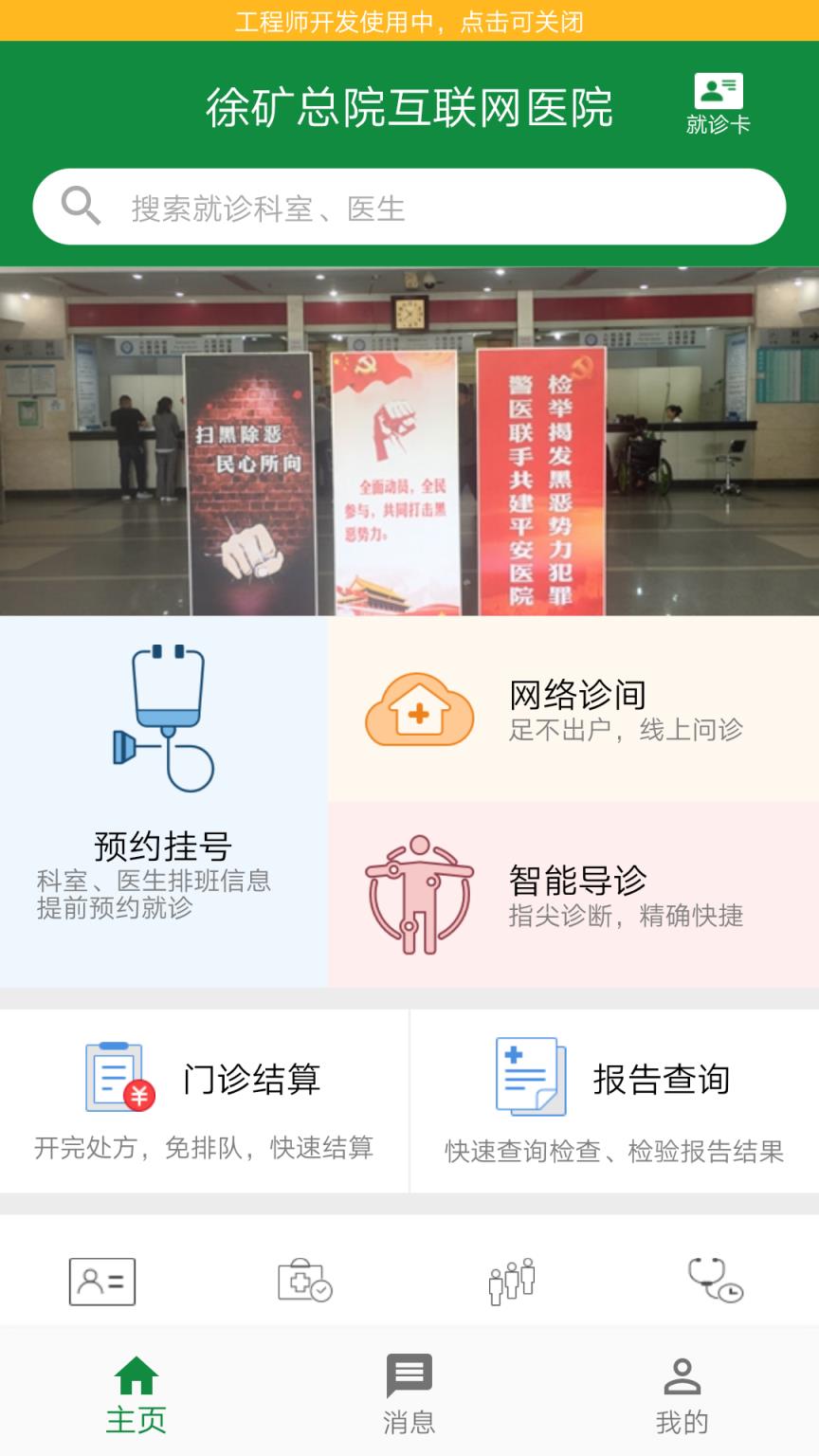This screenshot has height=1456, width=819.
Task: Open 报告查询 report lookup
Action: point(614,1100)
